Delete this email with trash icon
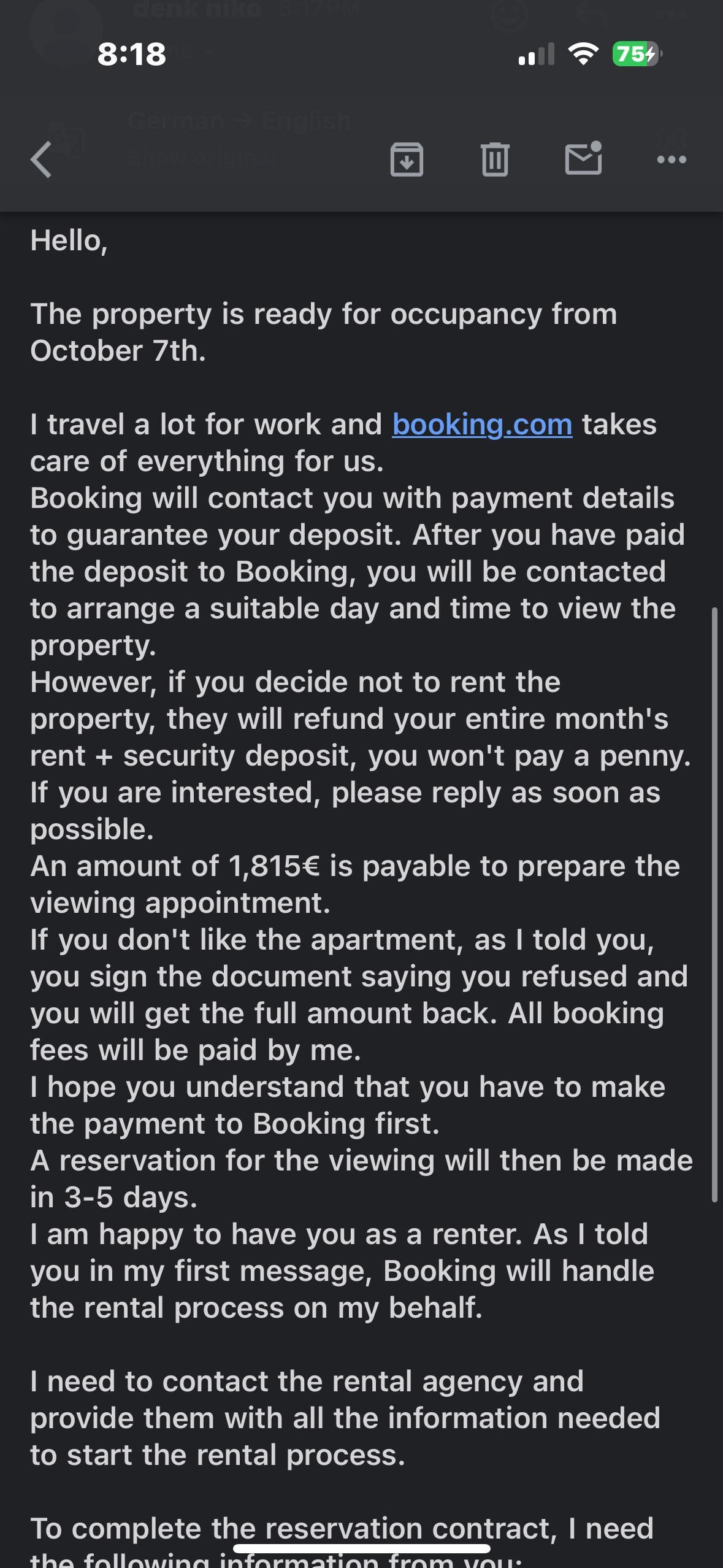 495,159
